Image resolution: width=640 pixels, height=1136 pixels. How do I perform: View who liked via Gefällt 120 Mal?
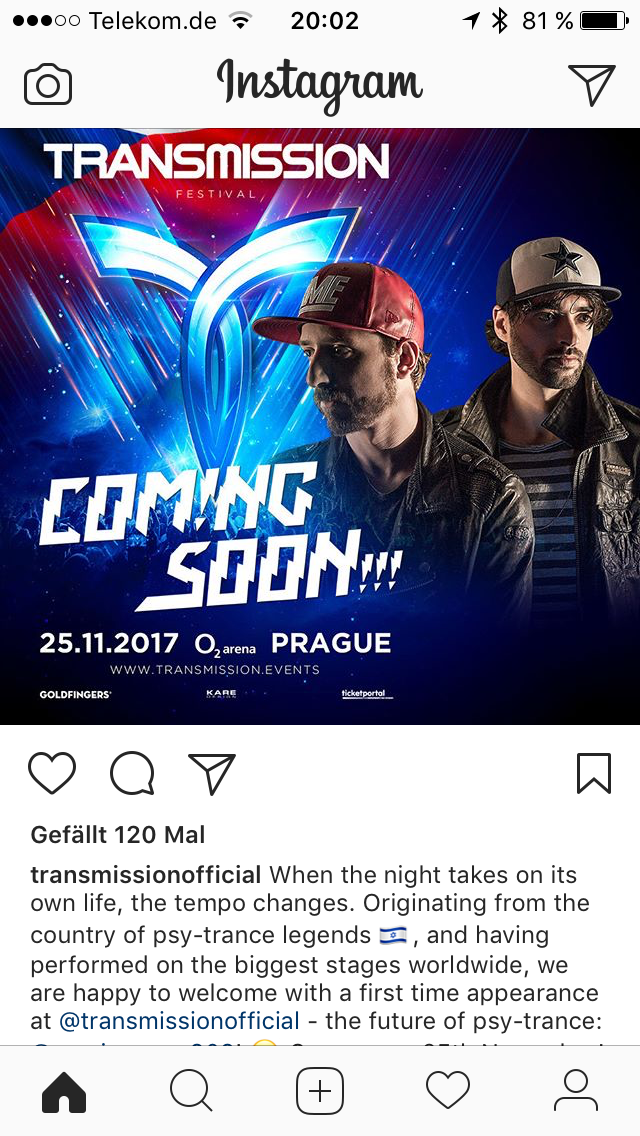[x=118, y=834]
